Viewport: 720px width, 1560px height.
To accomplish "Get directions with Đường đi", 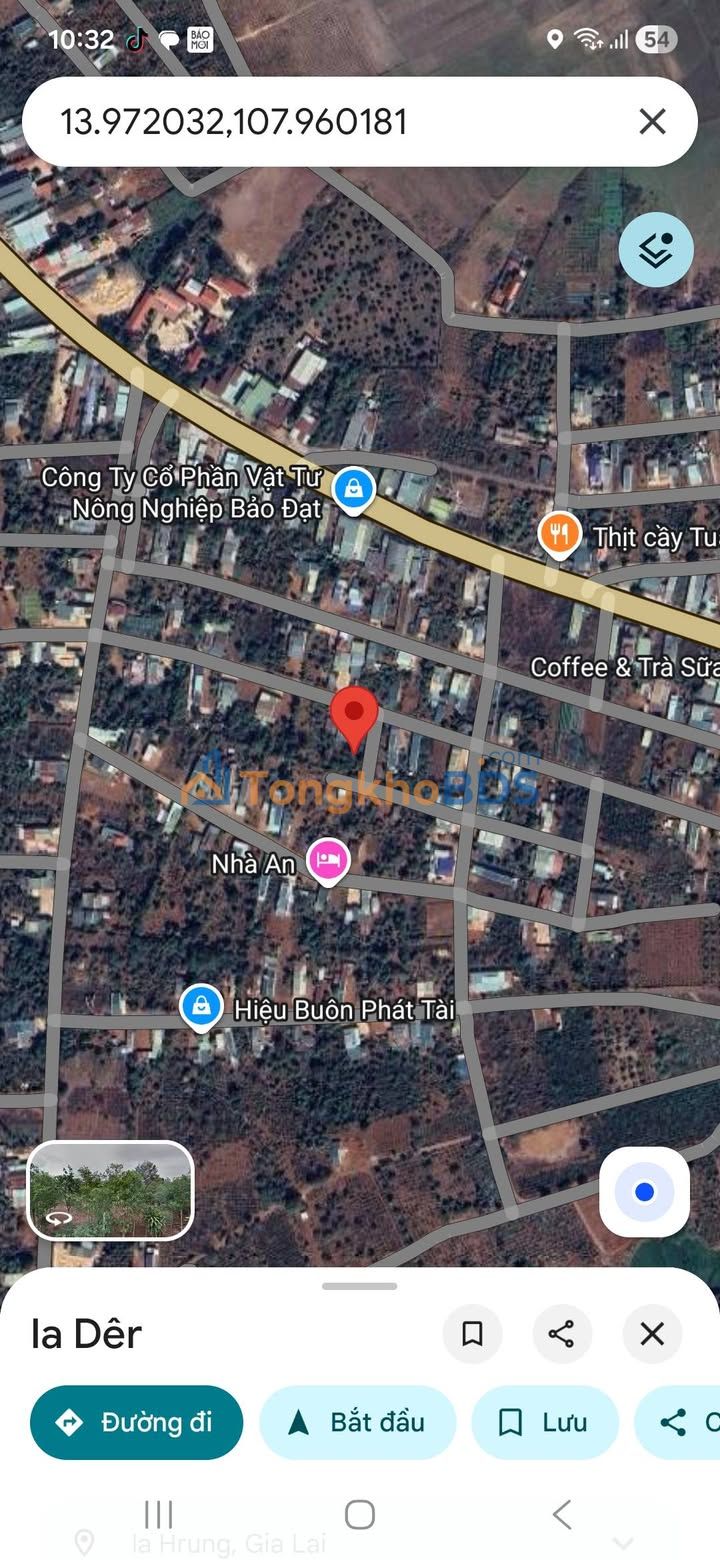I will [137, 1422].
